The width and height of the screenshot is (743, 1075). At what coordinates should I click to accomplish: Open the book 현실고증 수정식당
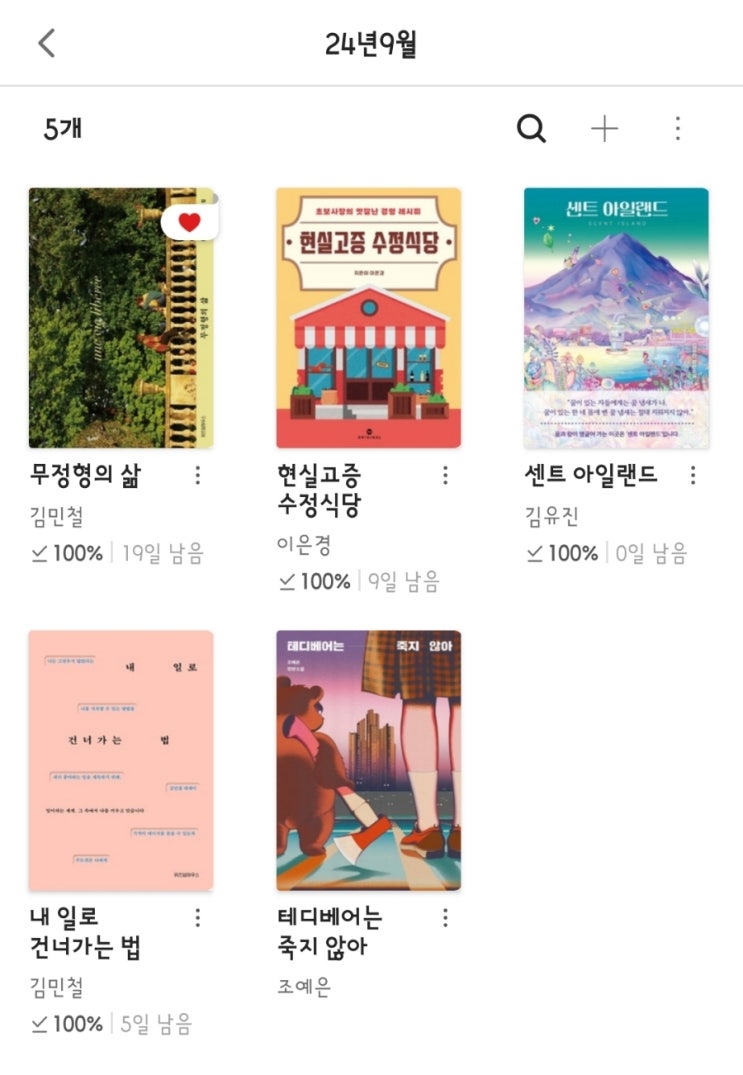(369, 318)
